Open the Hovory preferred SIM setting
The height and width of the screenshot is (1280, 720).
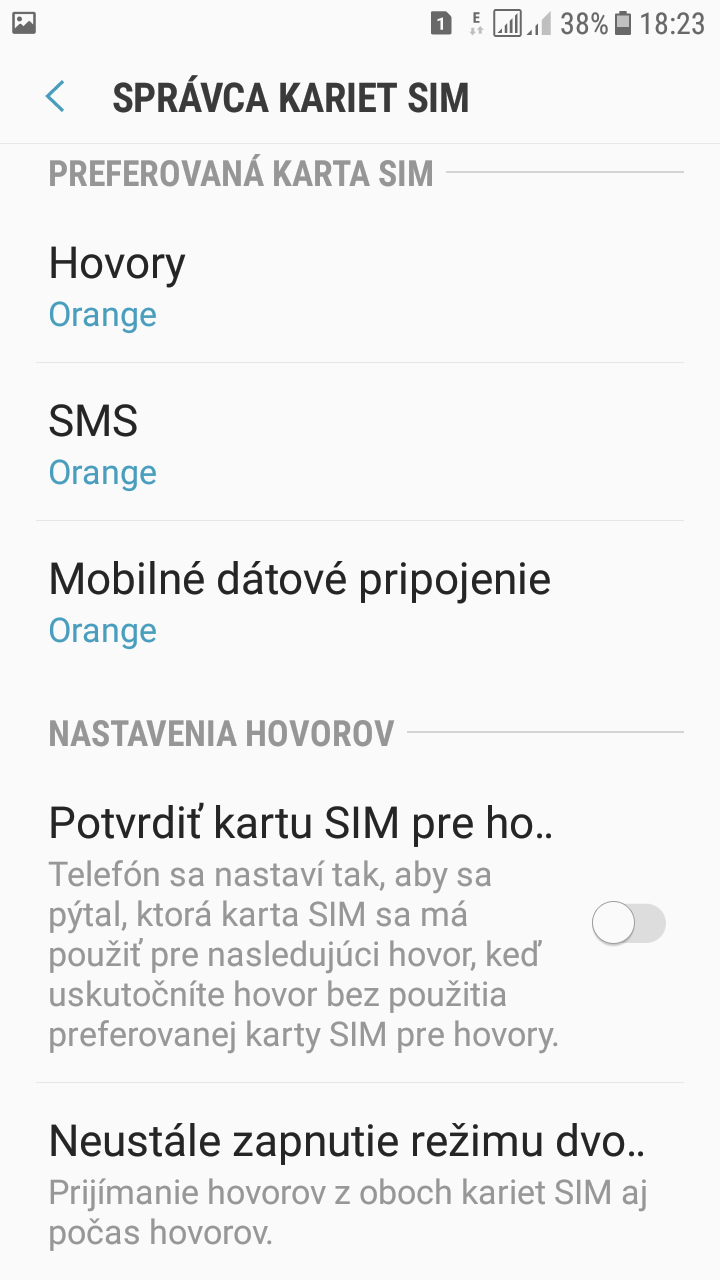coord(360,285)
